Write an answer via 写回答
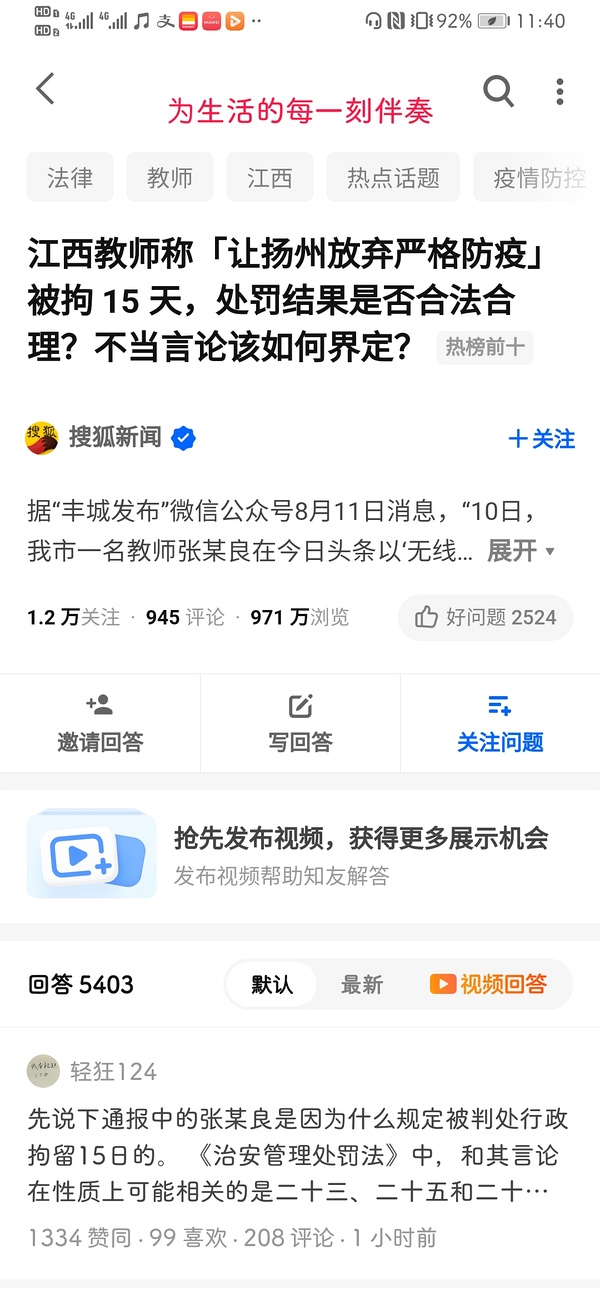 300,723
